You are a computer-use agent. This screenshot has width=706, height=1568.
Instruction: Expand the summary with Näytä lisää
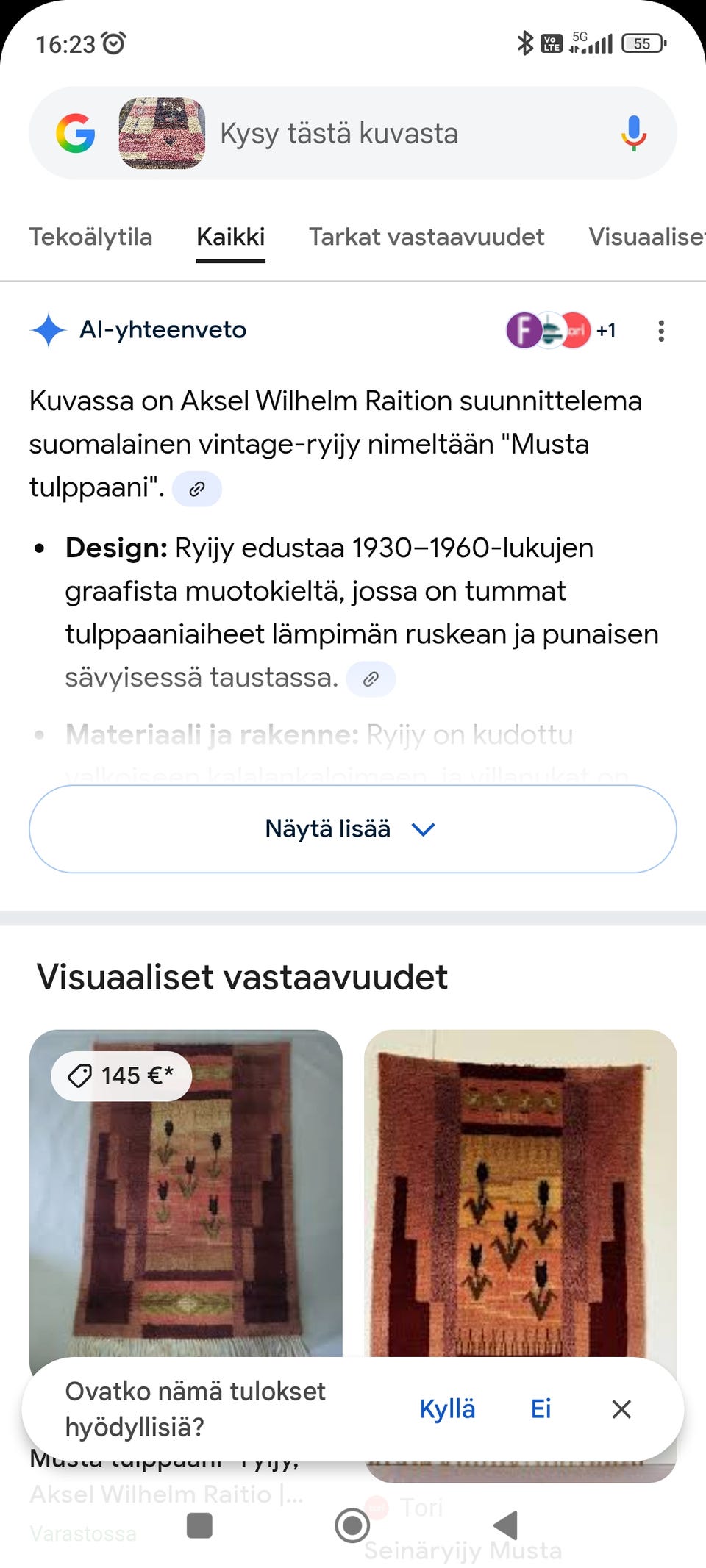(x=353, y=828)
